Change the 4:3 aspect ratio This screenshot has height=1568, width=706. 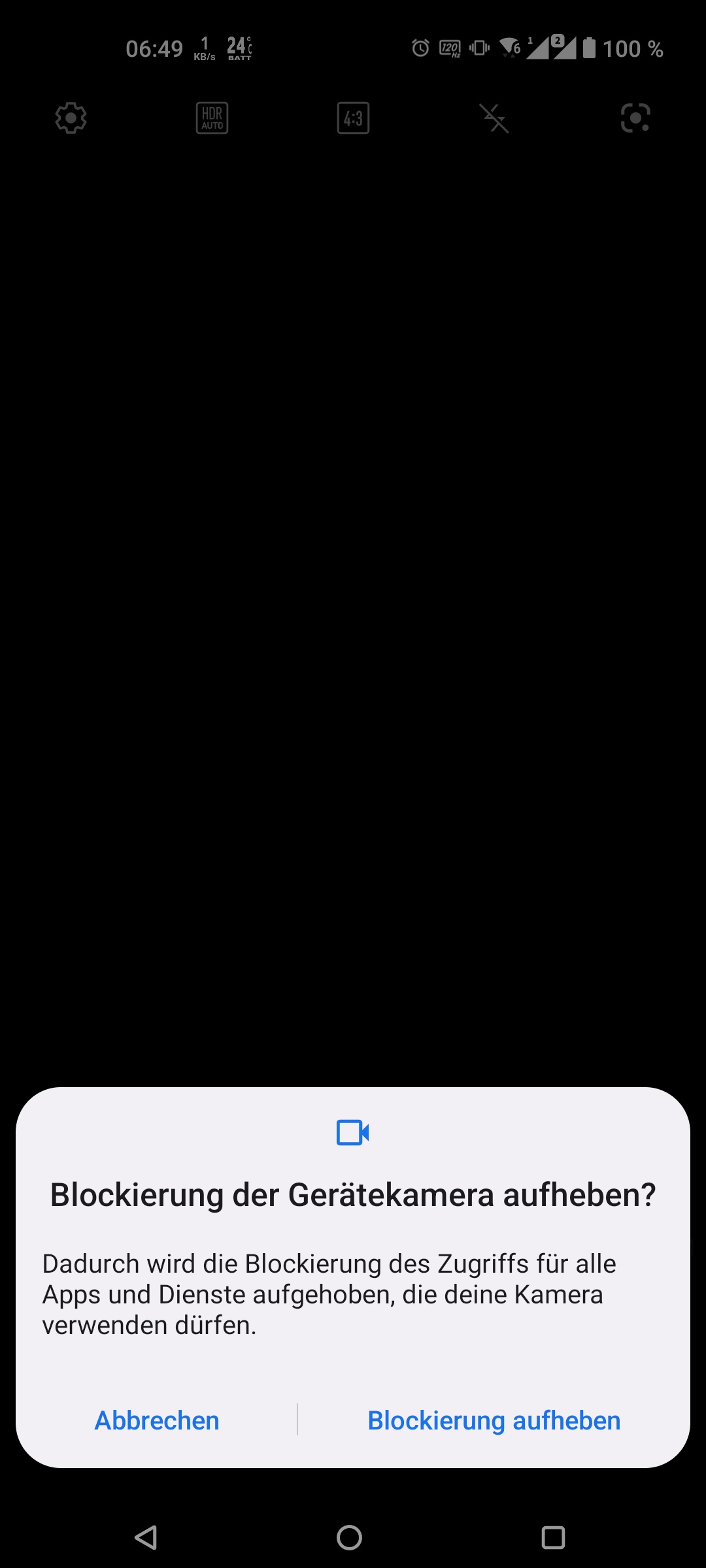click(x=353, y=118)
